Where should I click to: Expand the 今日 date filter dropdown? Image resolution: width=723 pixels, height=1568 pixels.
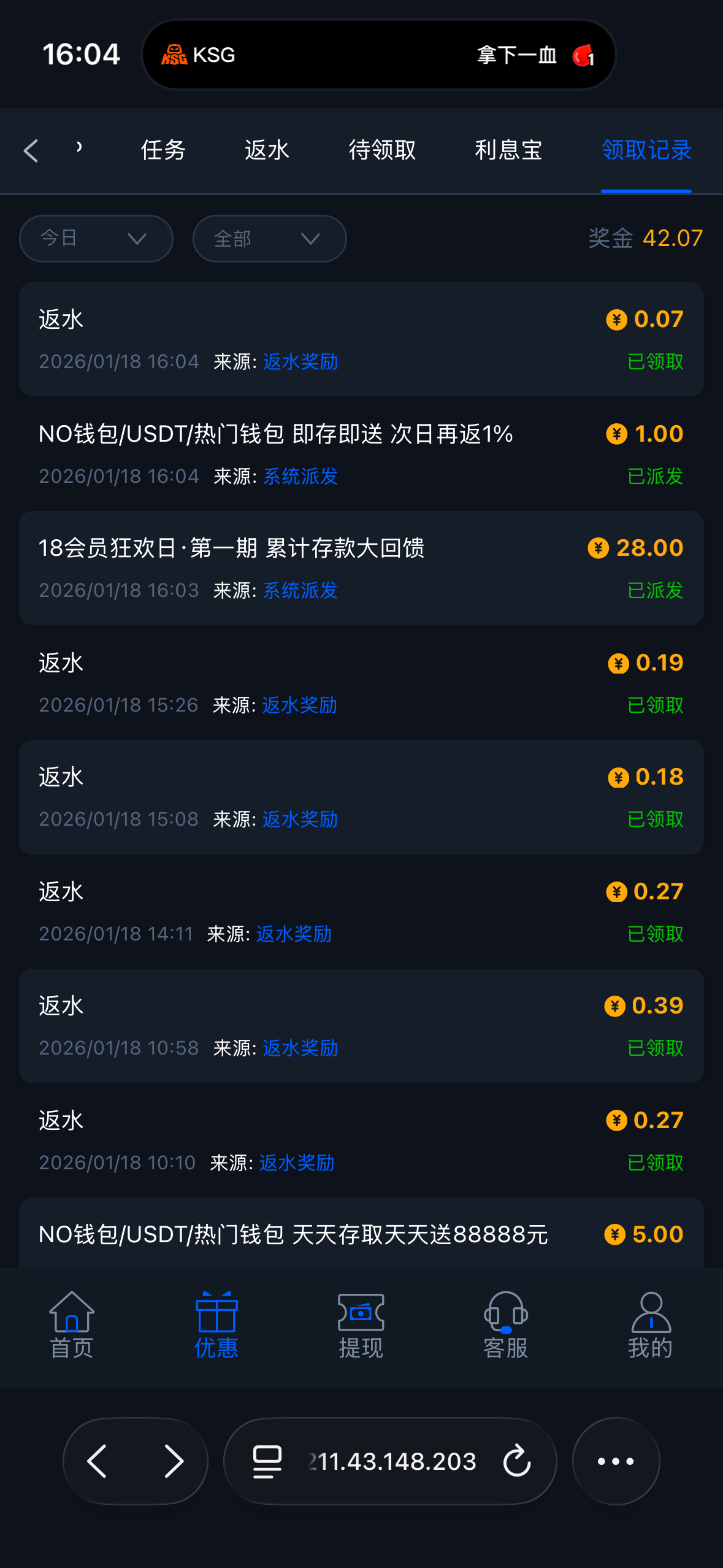(96, 239)
